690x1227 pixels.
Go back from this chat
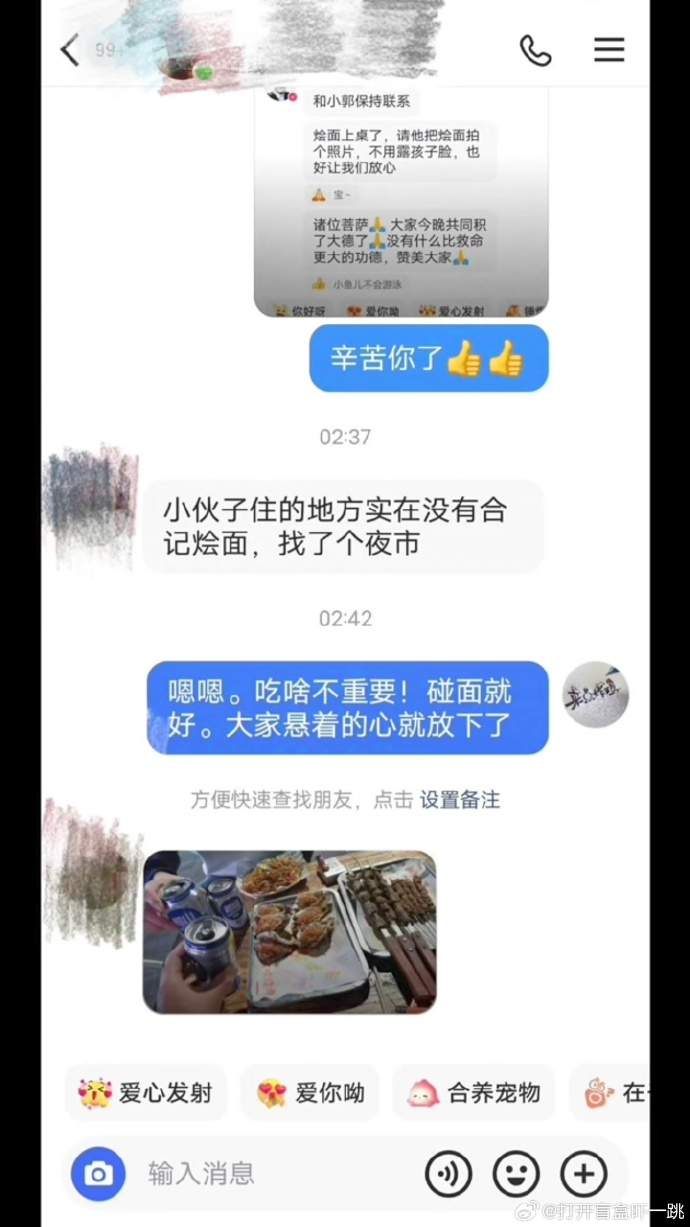click(70, 50)
